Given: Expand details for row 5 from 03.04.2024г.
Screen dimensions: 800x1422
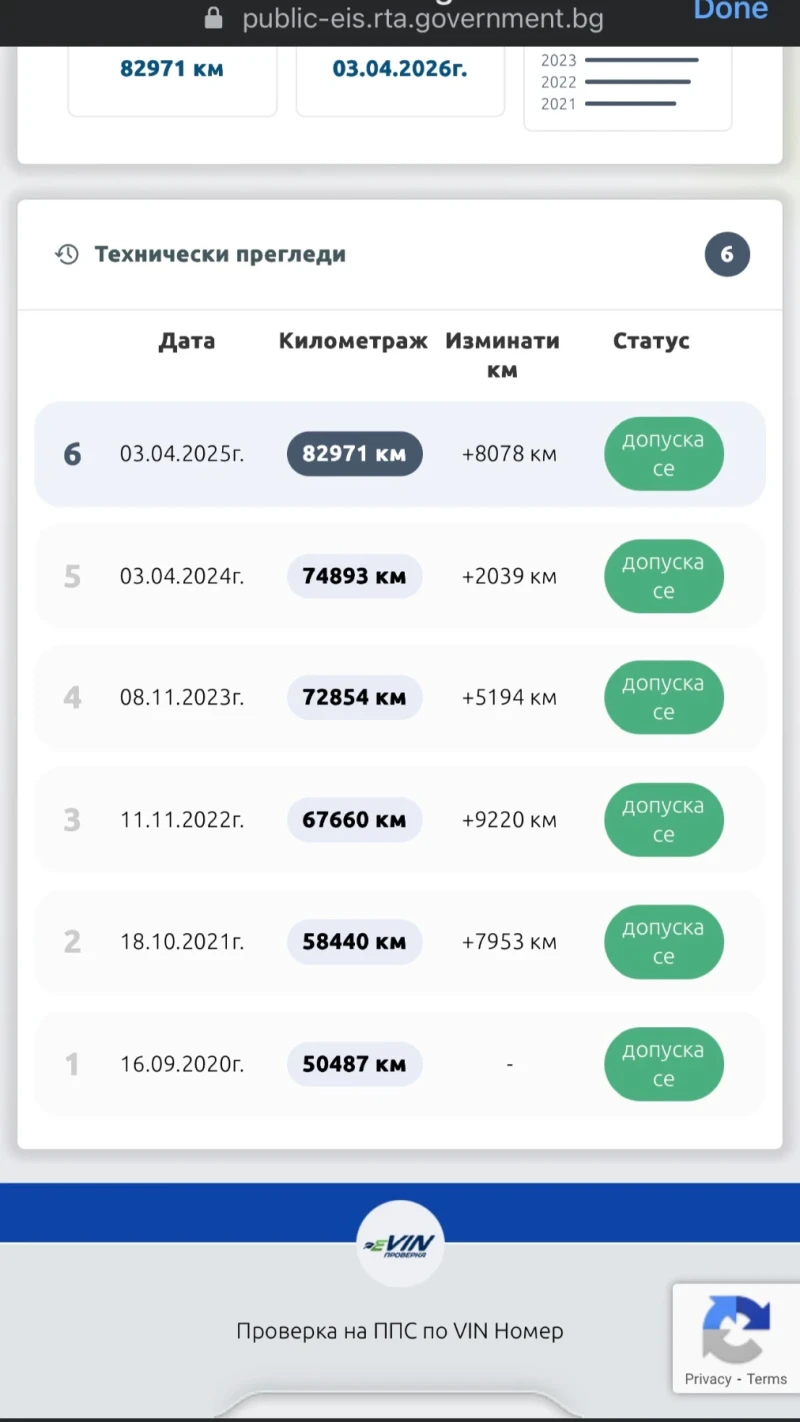Looking at the screenshot, I should (182, 576).
